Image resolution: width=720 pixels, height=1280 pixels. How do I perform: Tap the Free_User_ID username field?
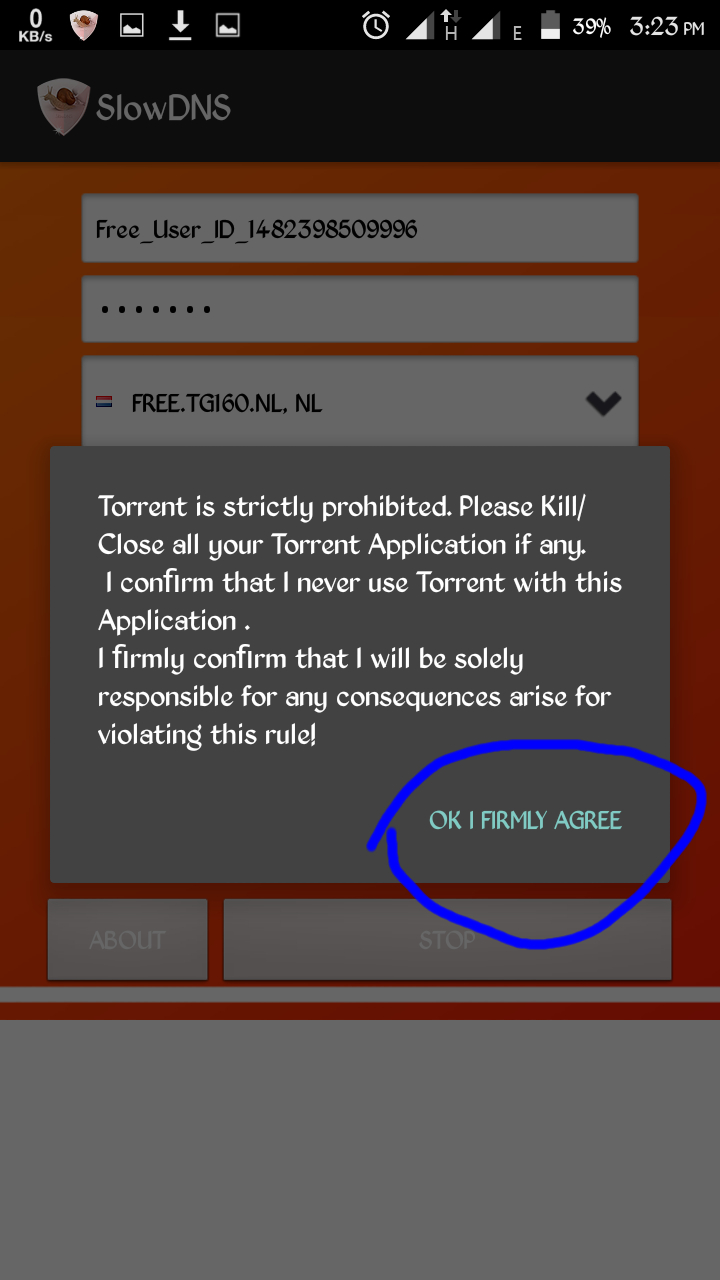359,229
